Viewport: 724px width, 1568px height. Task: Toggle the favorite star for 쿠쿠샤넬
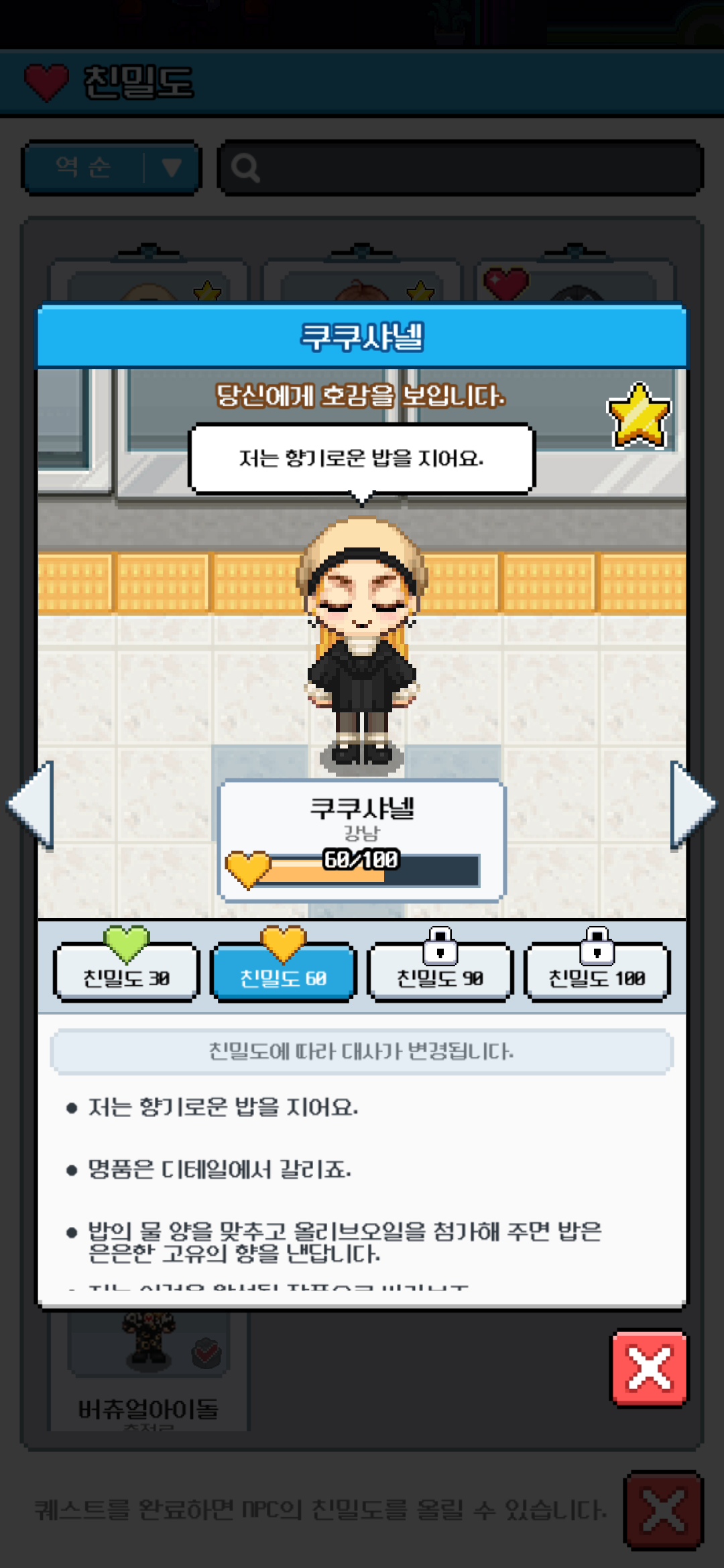click(638, 415)
